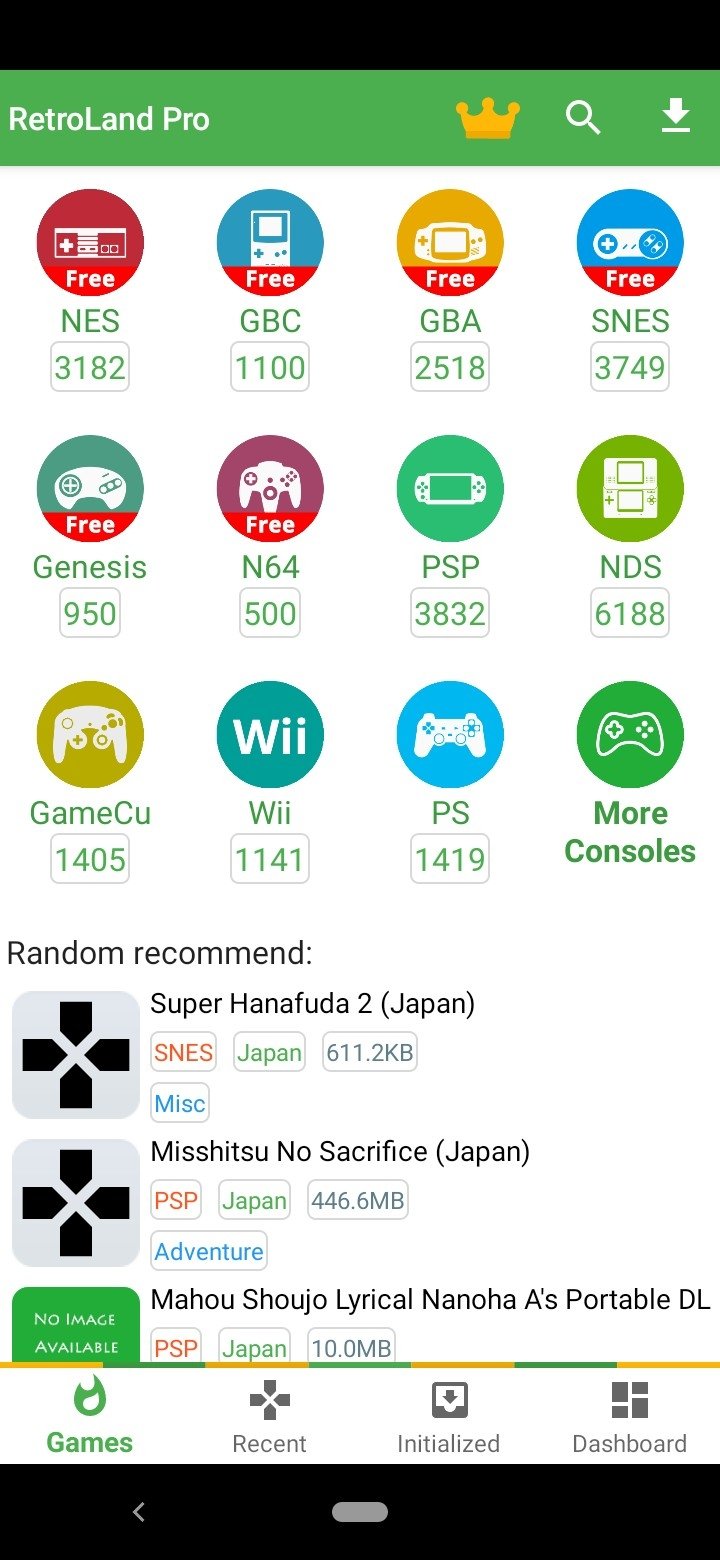This screenshot has width=720, height=1560.
Task: Open Misshitsu No Sacrifice (Japan)
Action: (x=360, y=1203)
